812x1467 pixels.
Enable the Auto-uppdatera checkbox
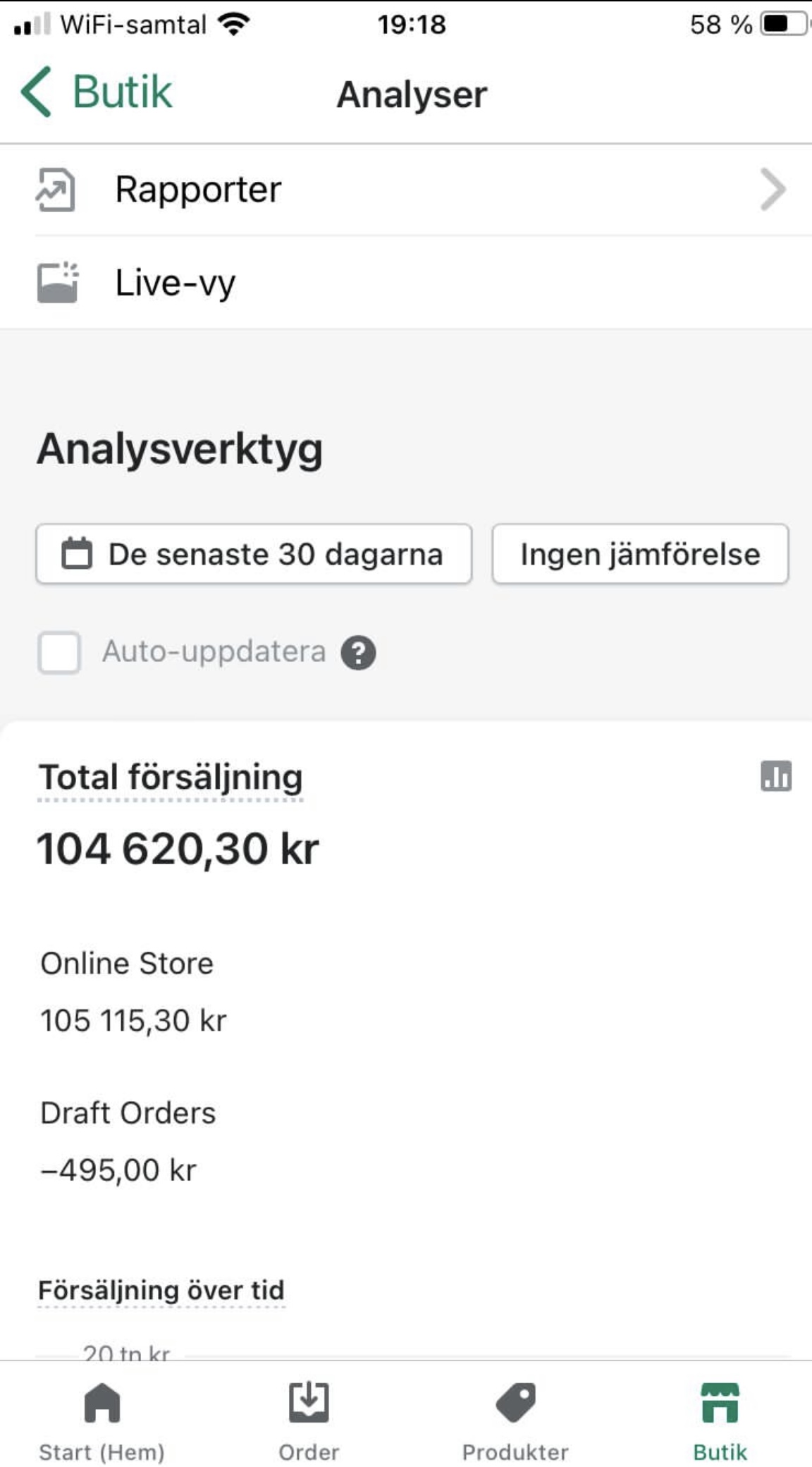tap(59, 652)
